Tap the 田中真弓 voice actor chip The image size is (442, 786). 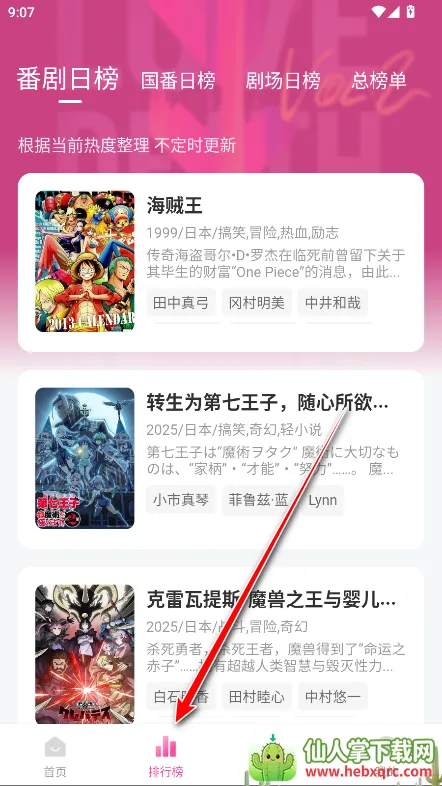[181, 302]
